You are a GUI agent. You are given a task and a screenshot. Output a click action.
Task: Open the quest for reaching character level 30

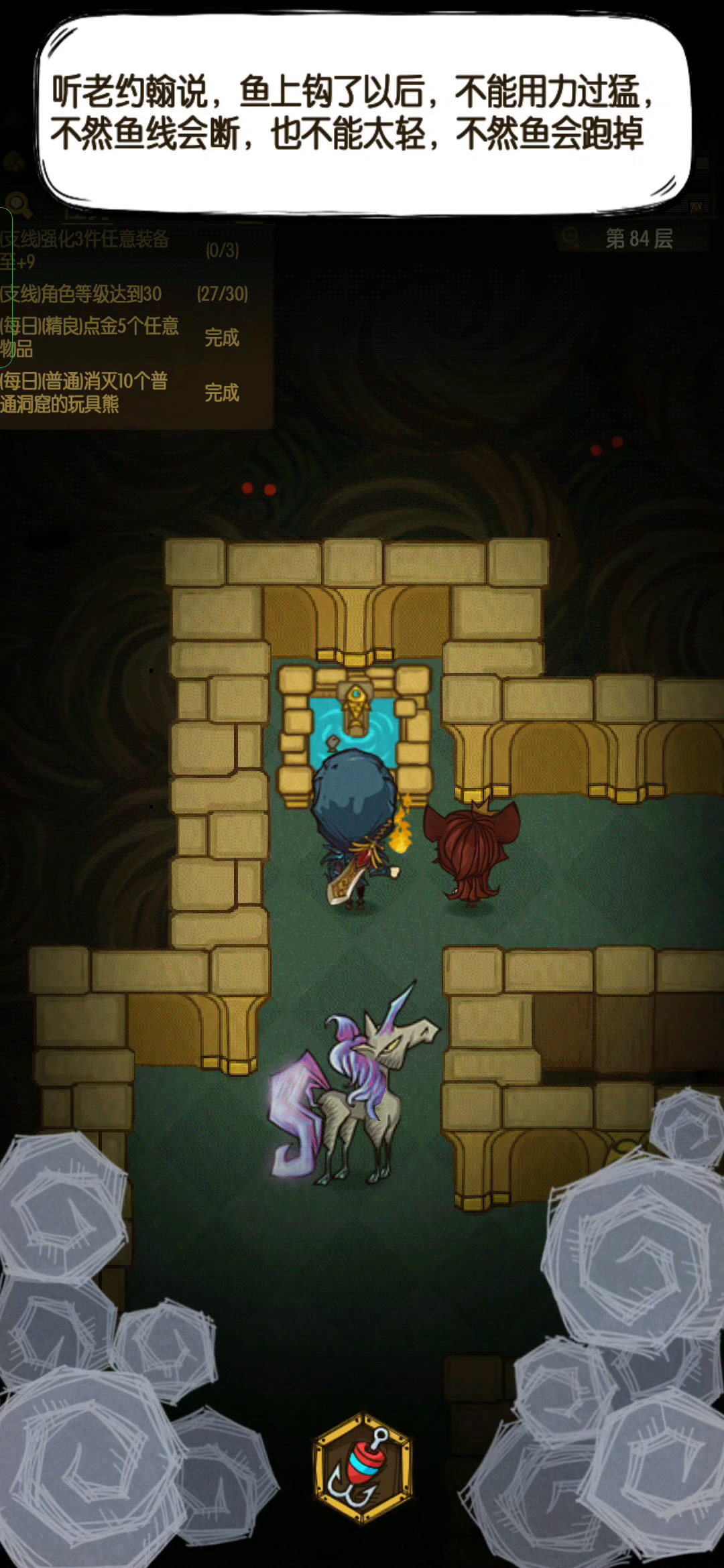point(124,293)
